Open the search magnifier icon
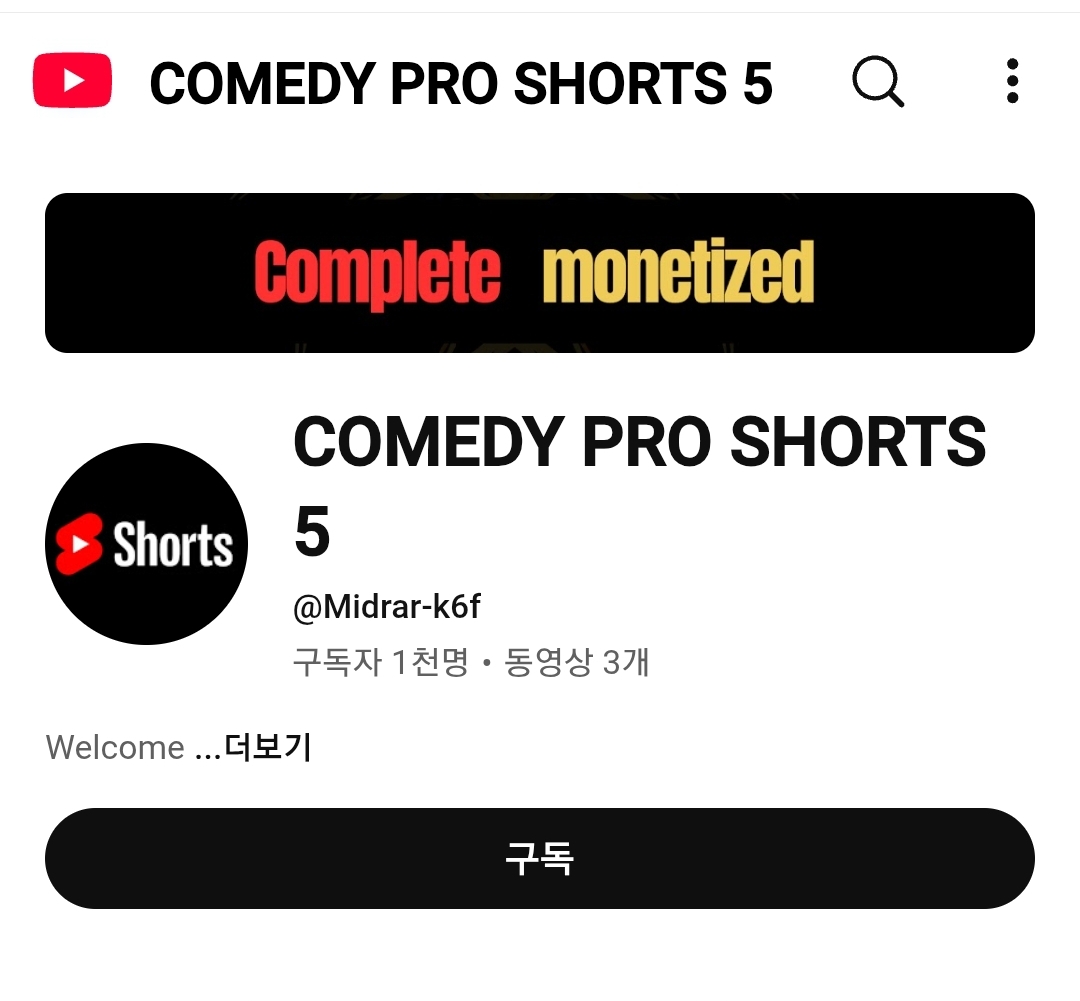 878,81
